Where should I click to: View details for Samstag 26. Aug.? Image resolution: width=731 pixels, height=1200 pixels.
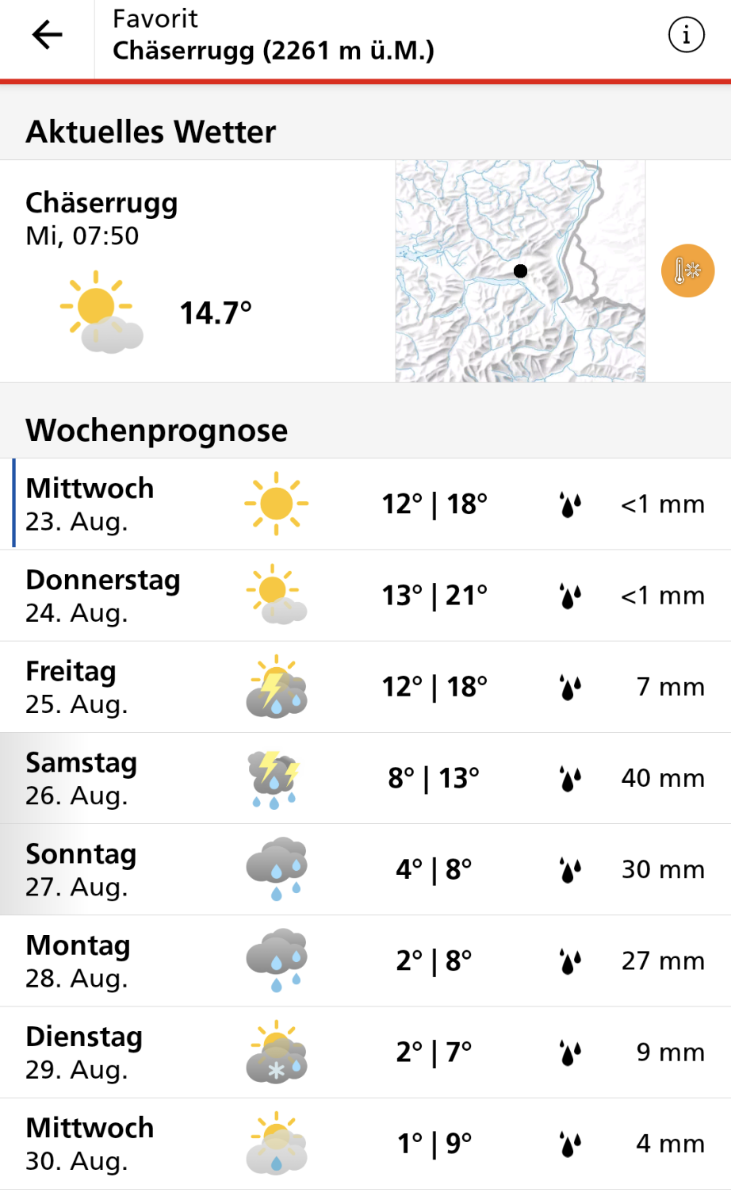coord(365,778)
